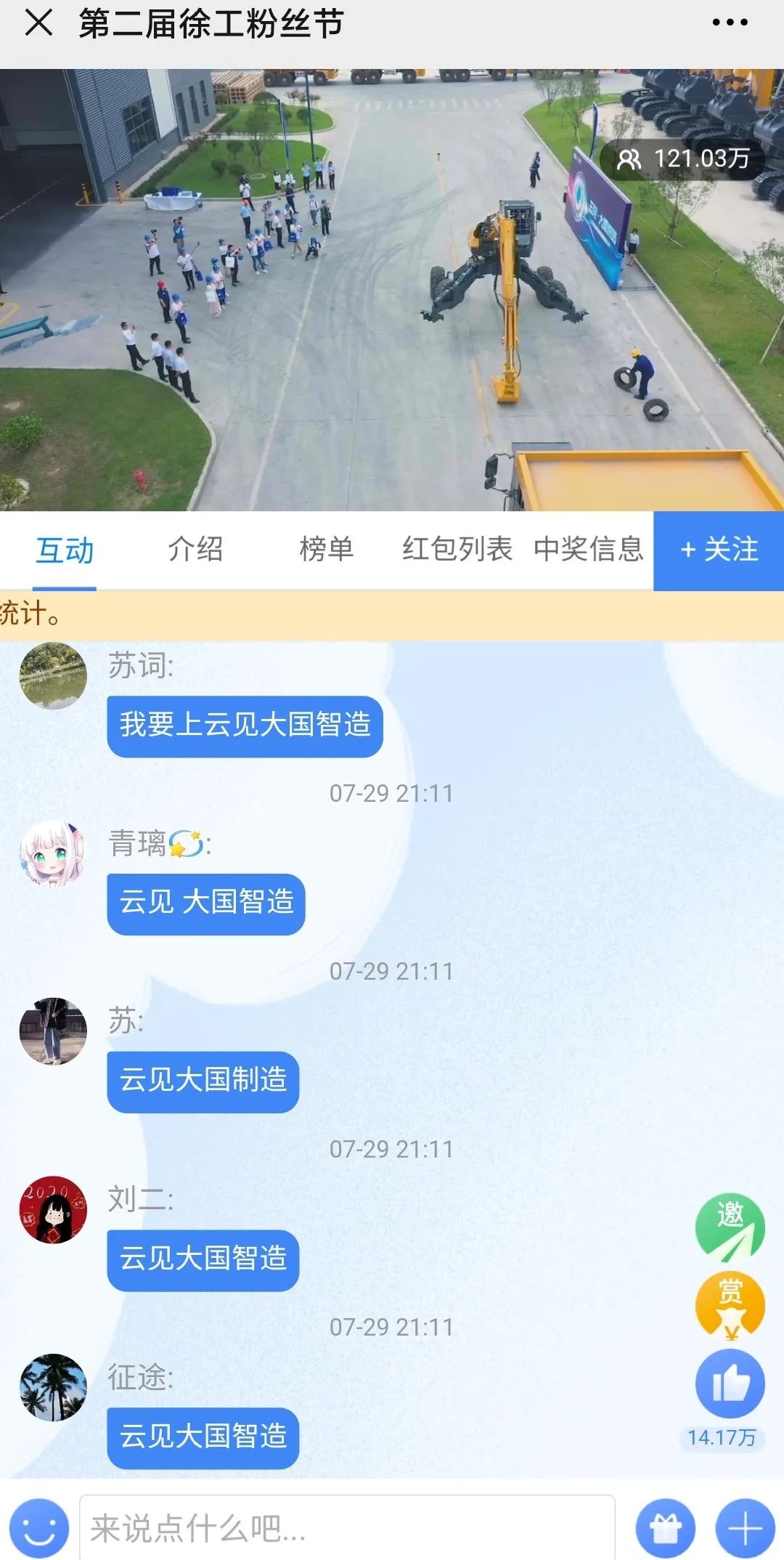Open the 榜单 tab

[326, 550]
